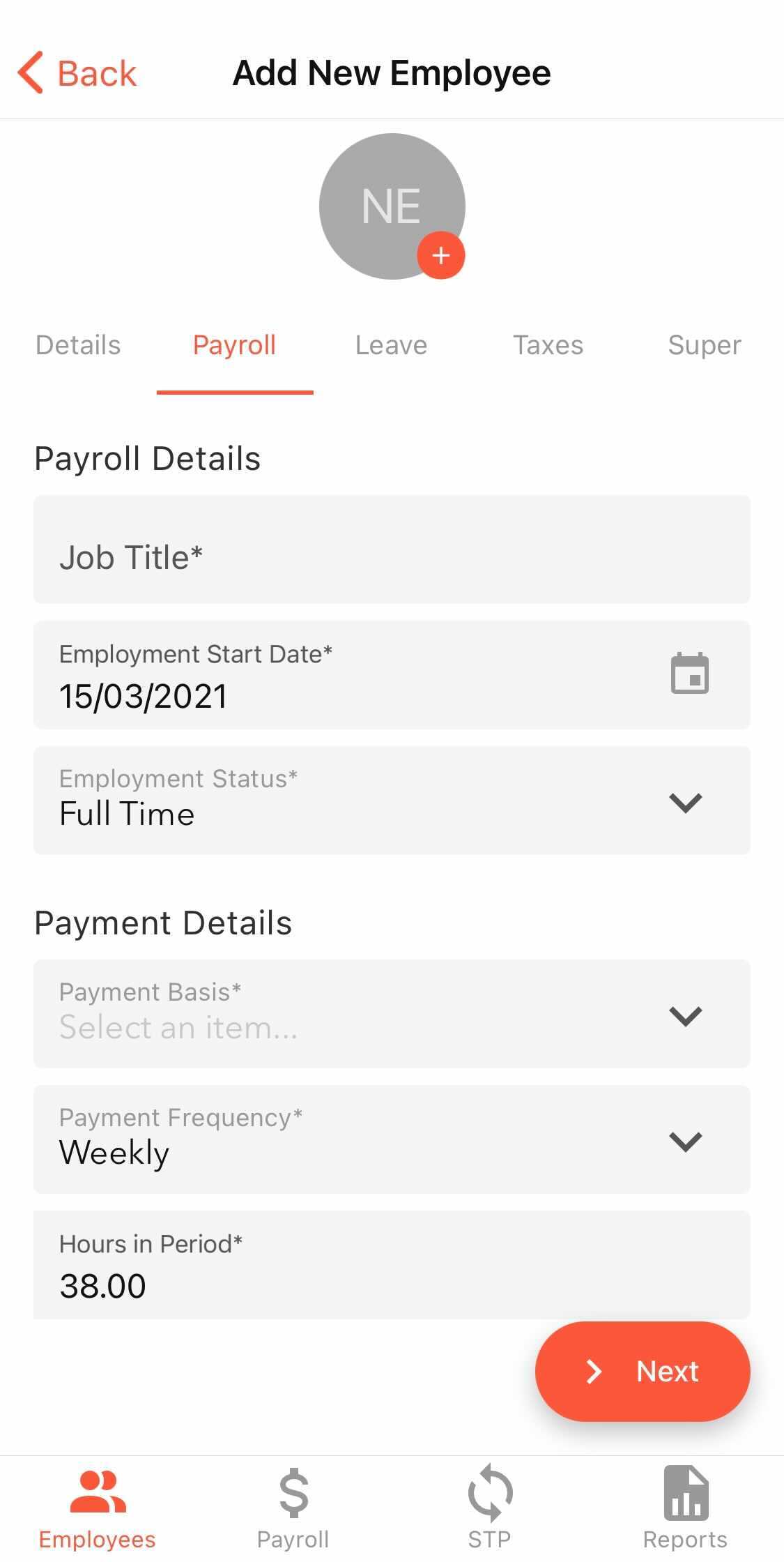The height and width of the screenshot is (1562, 784).
Task: Select a Payment Basis option
Action: click(x=392, y=1014)
